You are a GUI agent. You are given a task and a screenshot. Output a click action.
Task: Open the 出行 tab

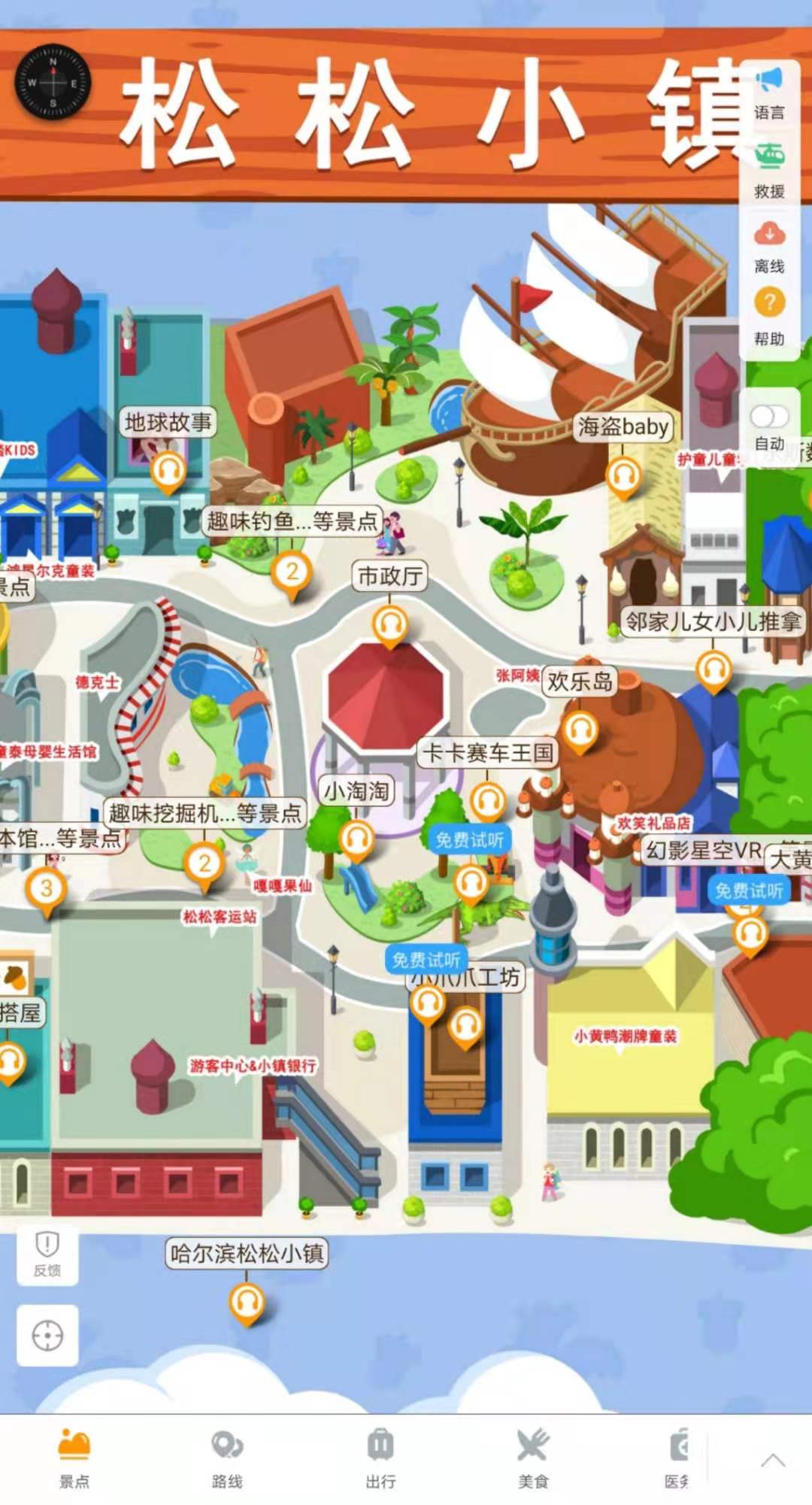pyautogui.click(x=380, y=1458)
